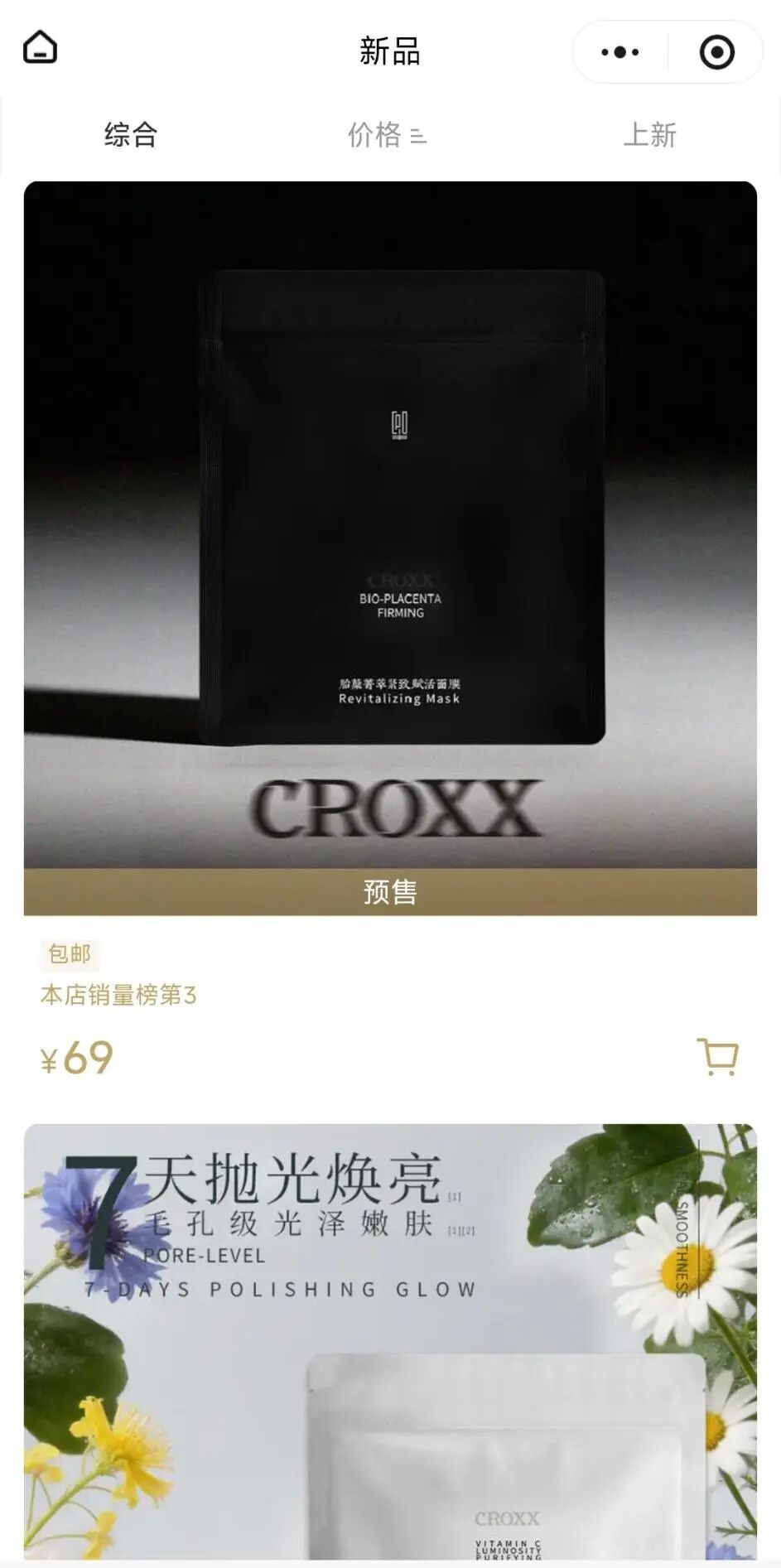Viewport: 781px width, 1568px height.
Task: Open the mini program more options menu
Action: pyautogui.click(x=619, y=52)
